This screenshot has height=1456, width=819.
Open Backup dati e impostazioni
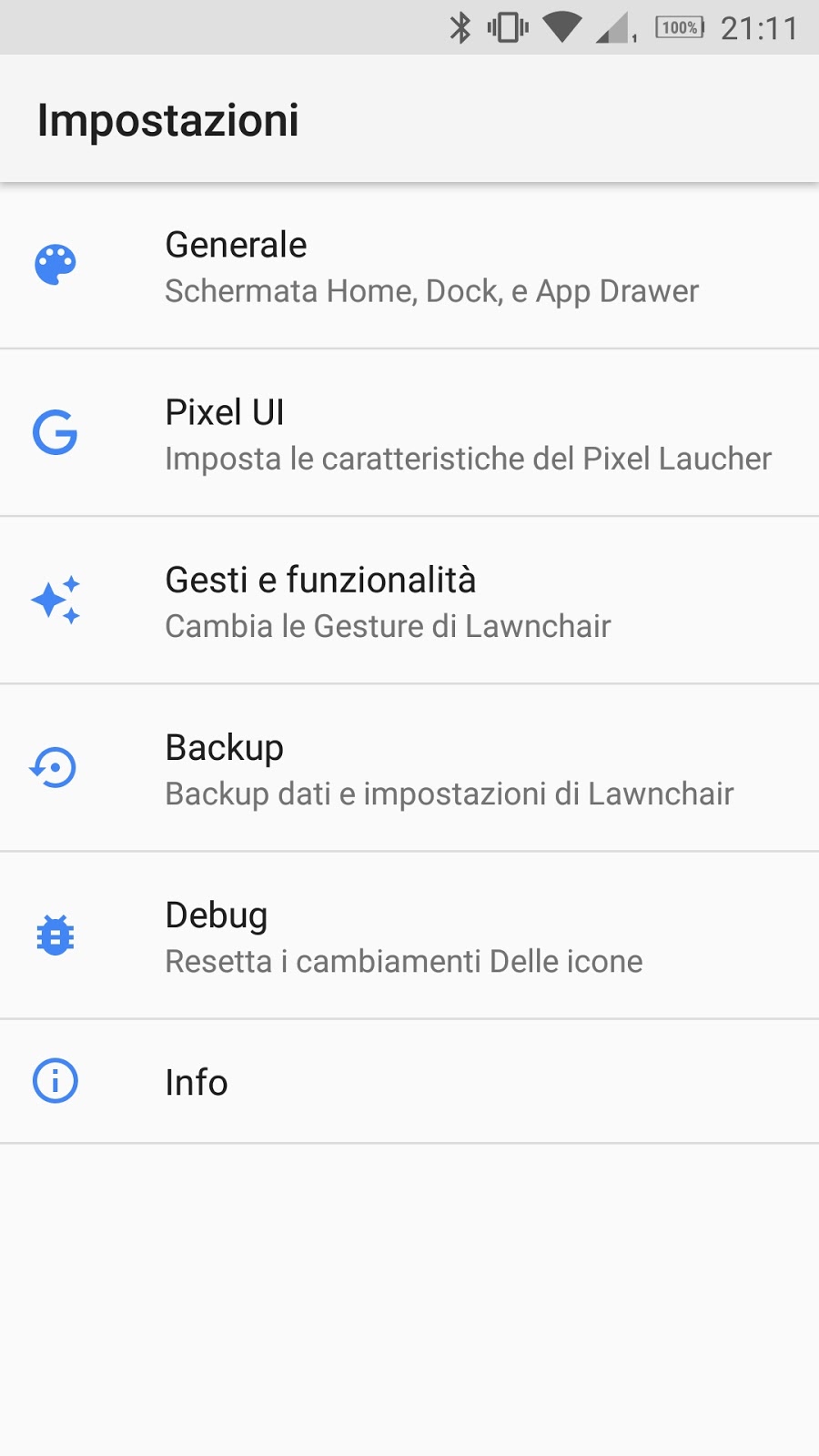(x=409, y=769)
